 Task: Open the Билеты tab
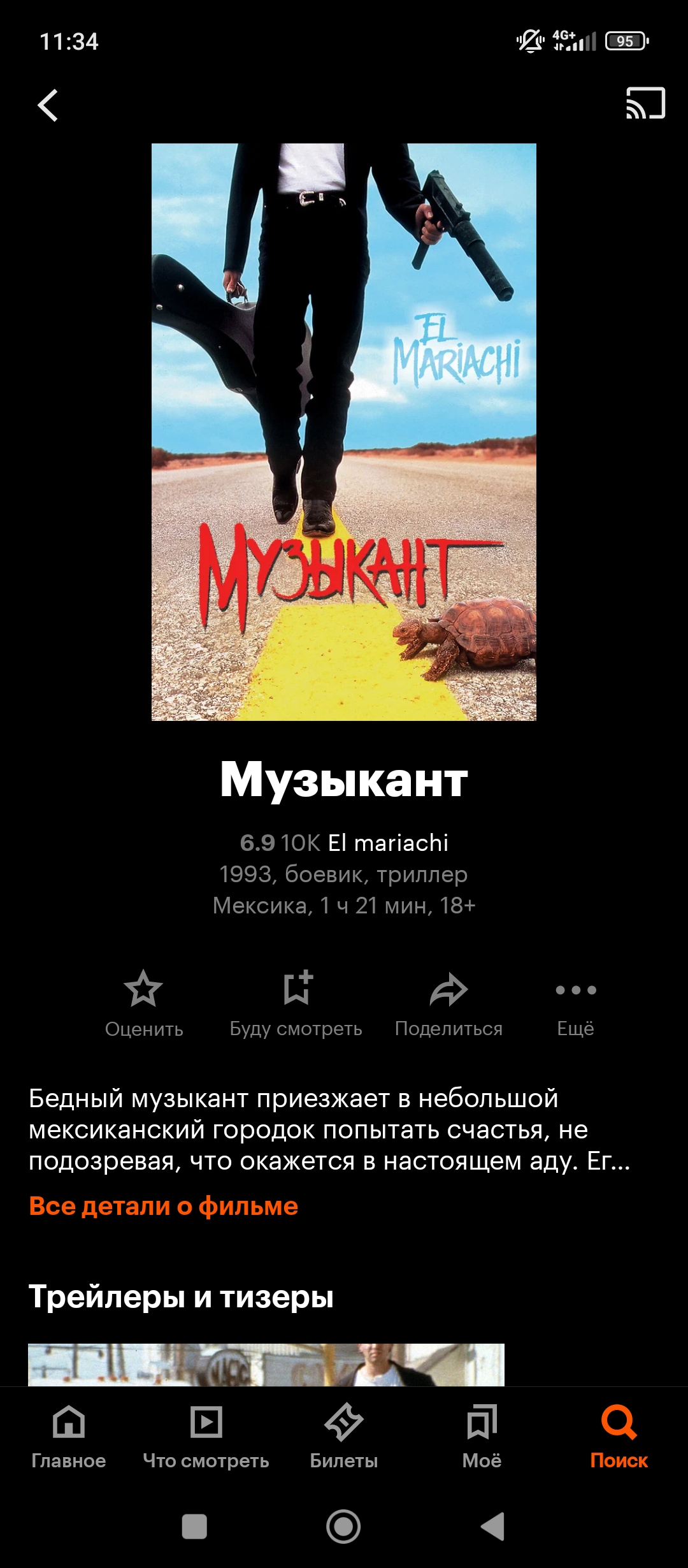344,1437
